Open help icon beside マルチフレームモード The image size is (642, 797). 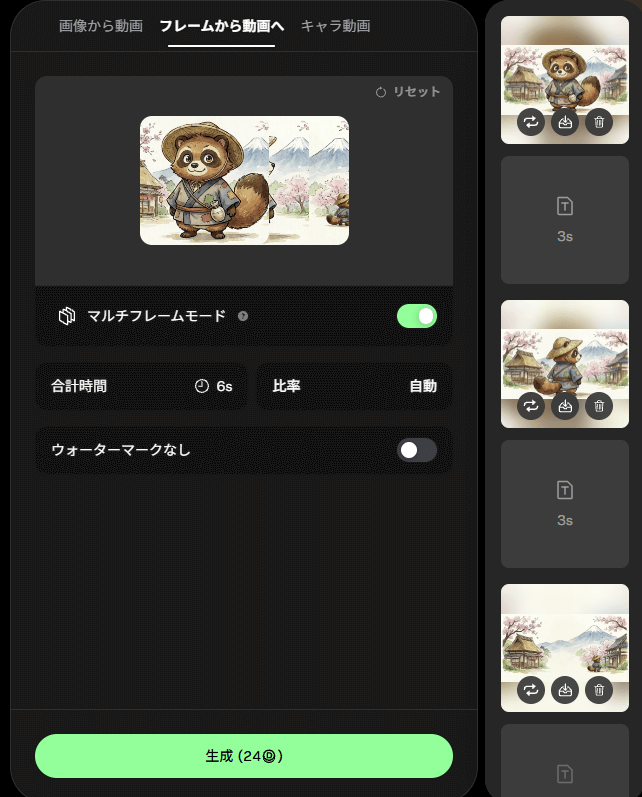(243, 316)
